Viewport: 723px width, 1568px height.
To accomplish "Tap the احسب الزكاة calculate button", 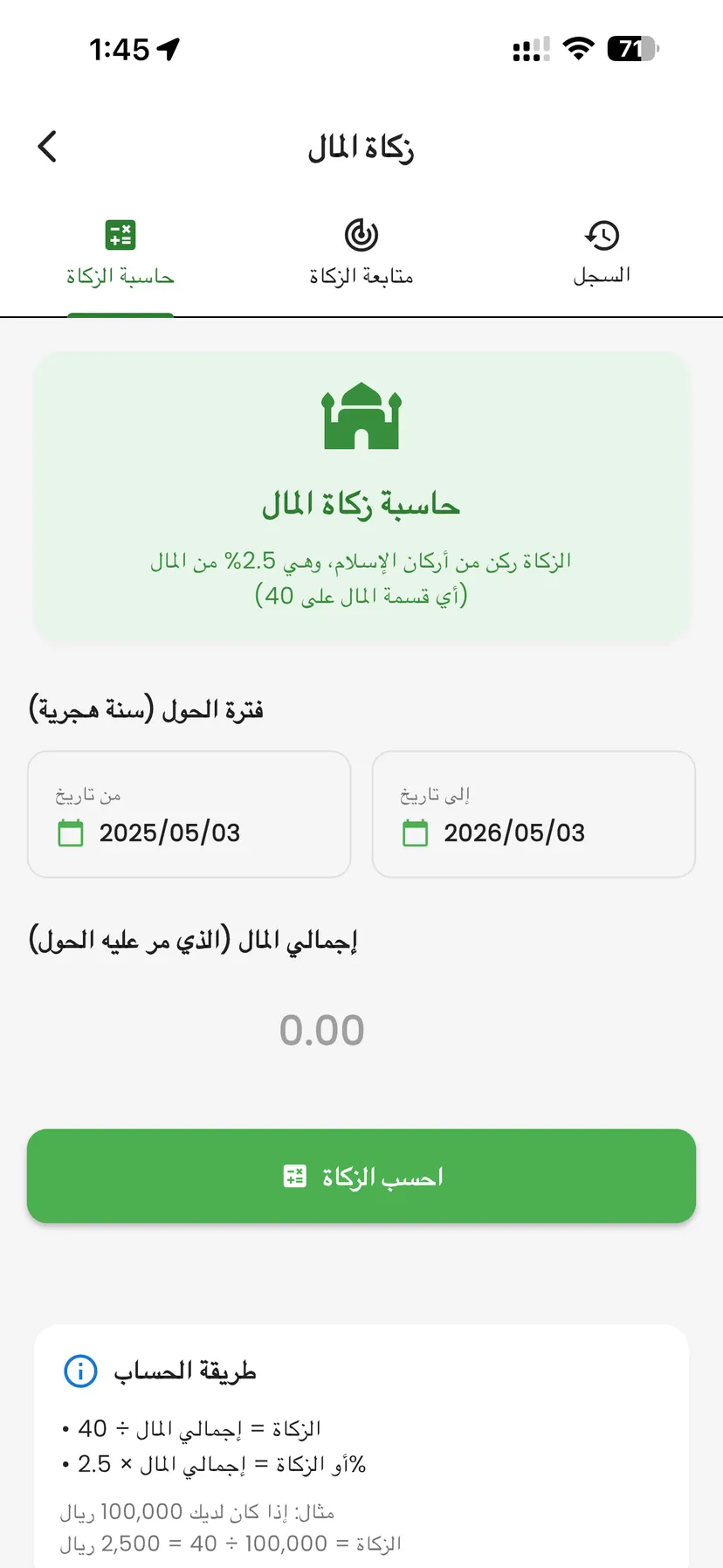I will coord(361,1176).
